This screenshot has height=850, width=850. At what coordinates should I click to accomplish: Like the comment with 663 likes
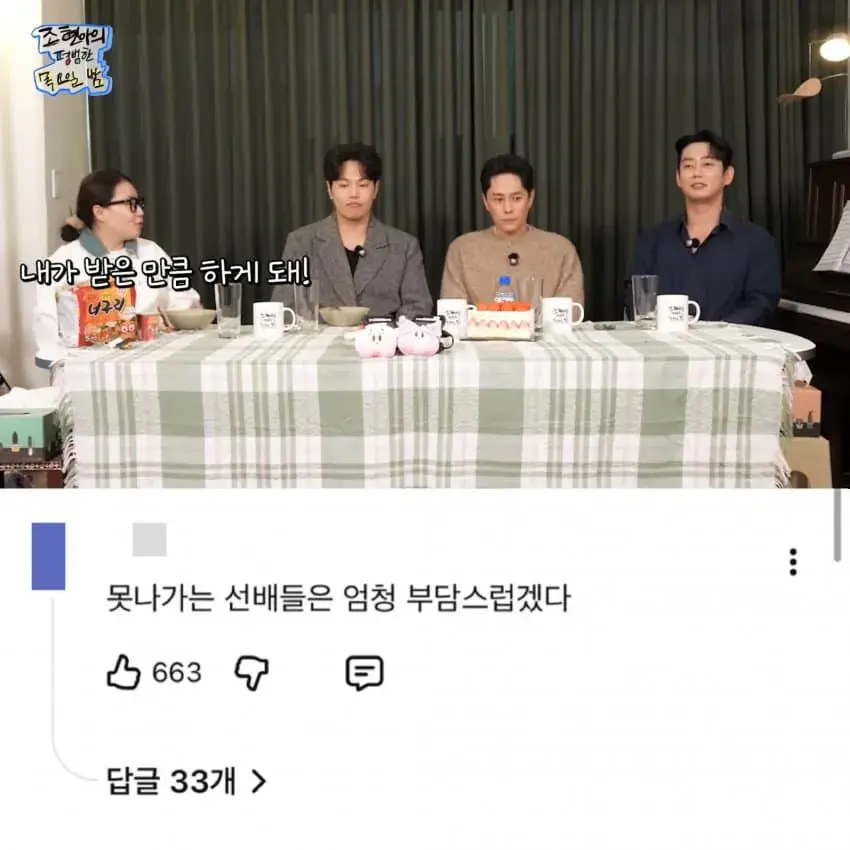pos(124,673)
